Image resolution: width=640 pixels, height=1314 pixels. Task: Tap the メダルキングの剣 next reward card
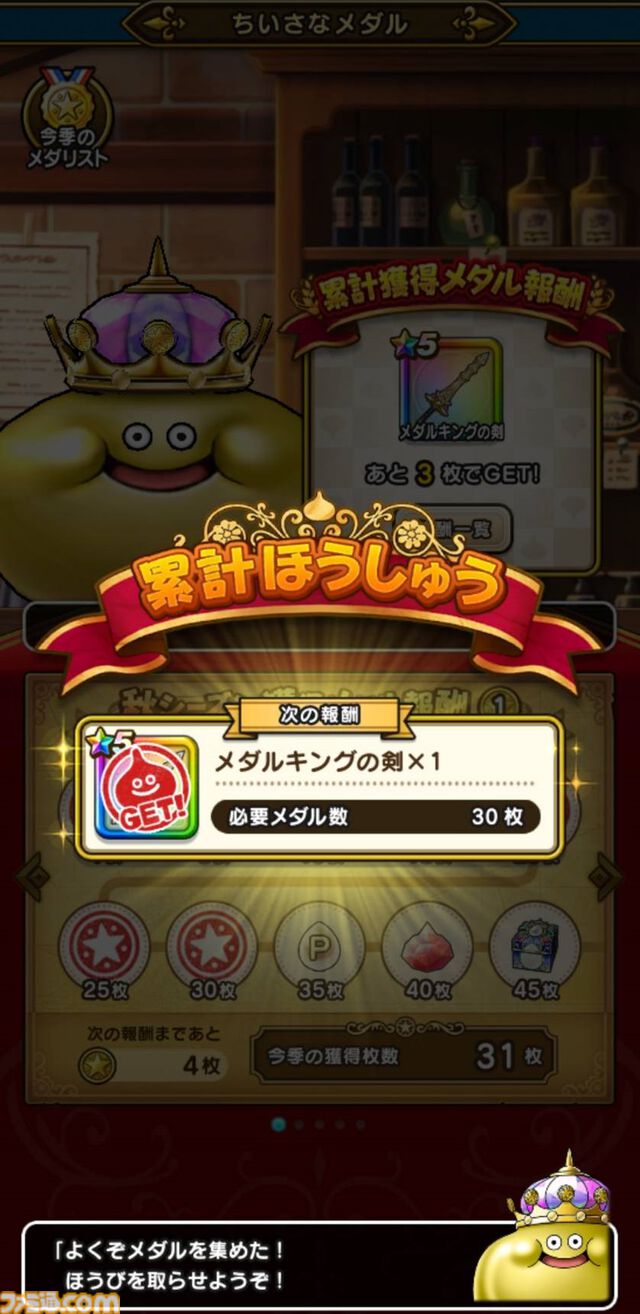point(320,786)
